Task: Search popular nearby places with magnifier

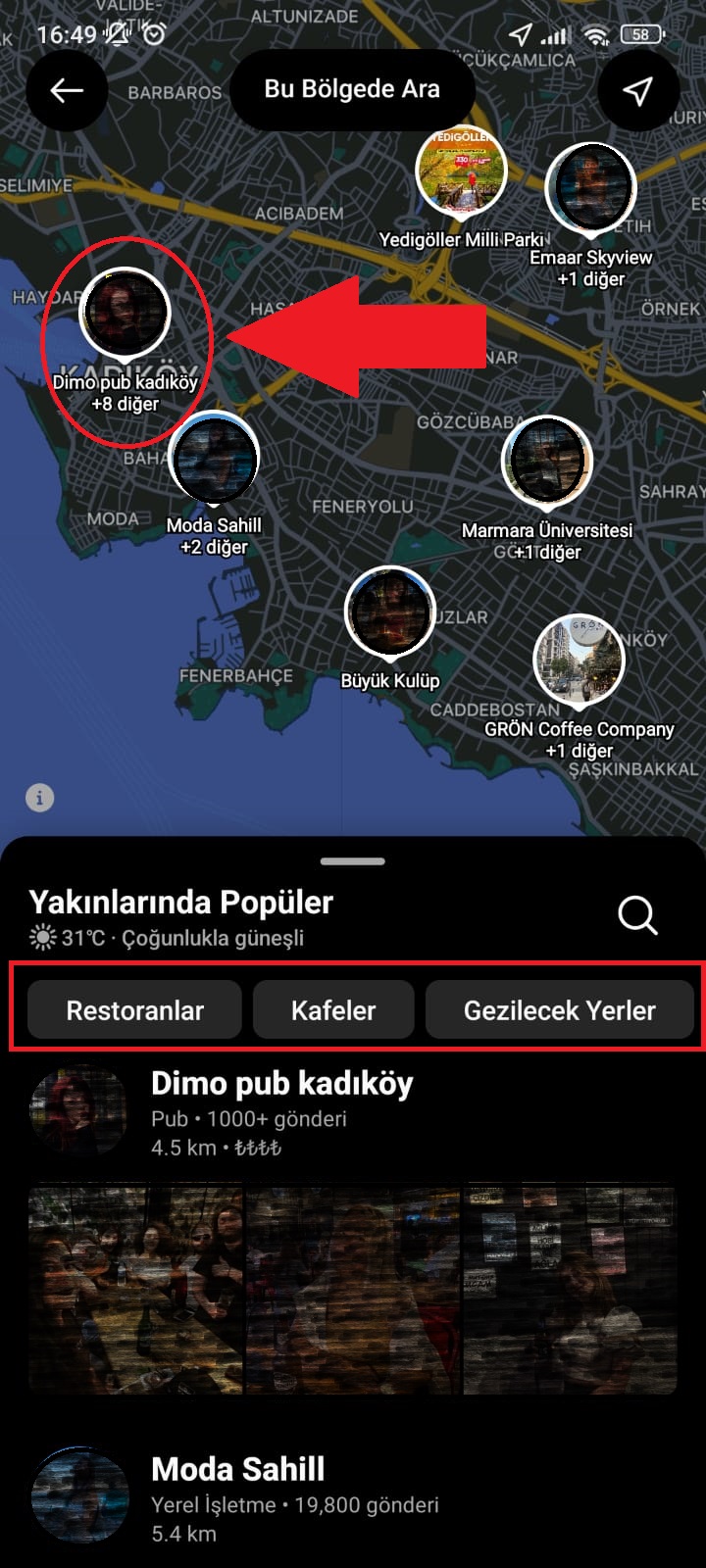Action: [637, 915]
